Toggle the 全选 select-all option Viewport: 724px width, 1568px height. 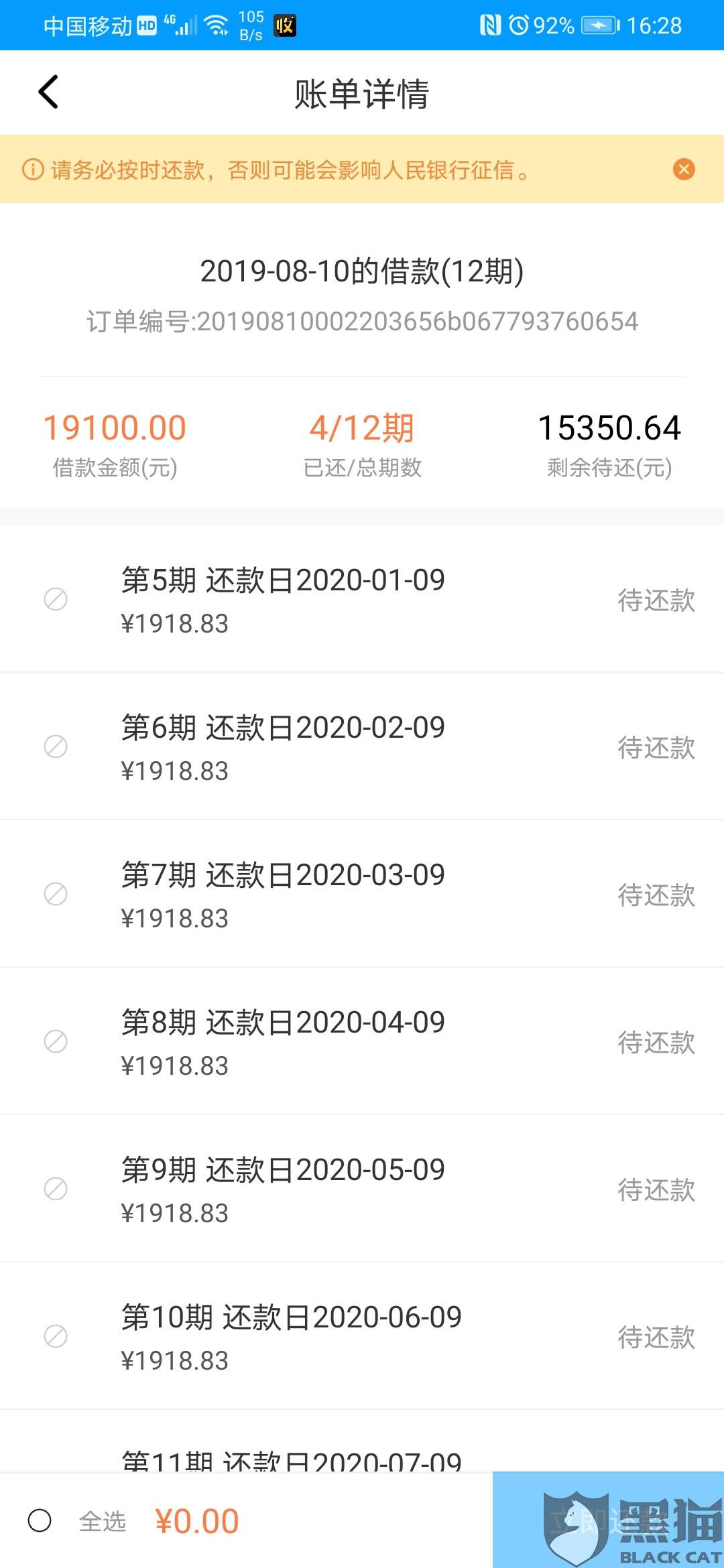point(40,1520)
